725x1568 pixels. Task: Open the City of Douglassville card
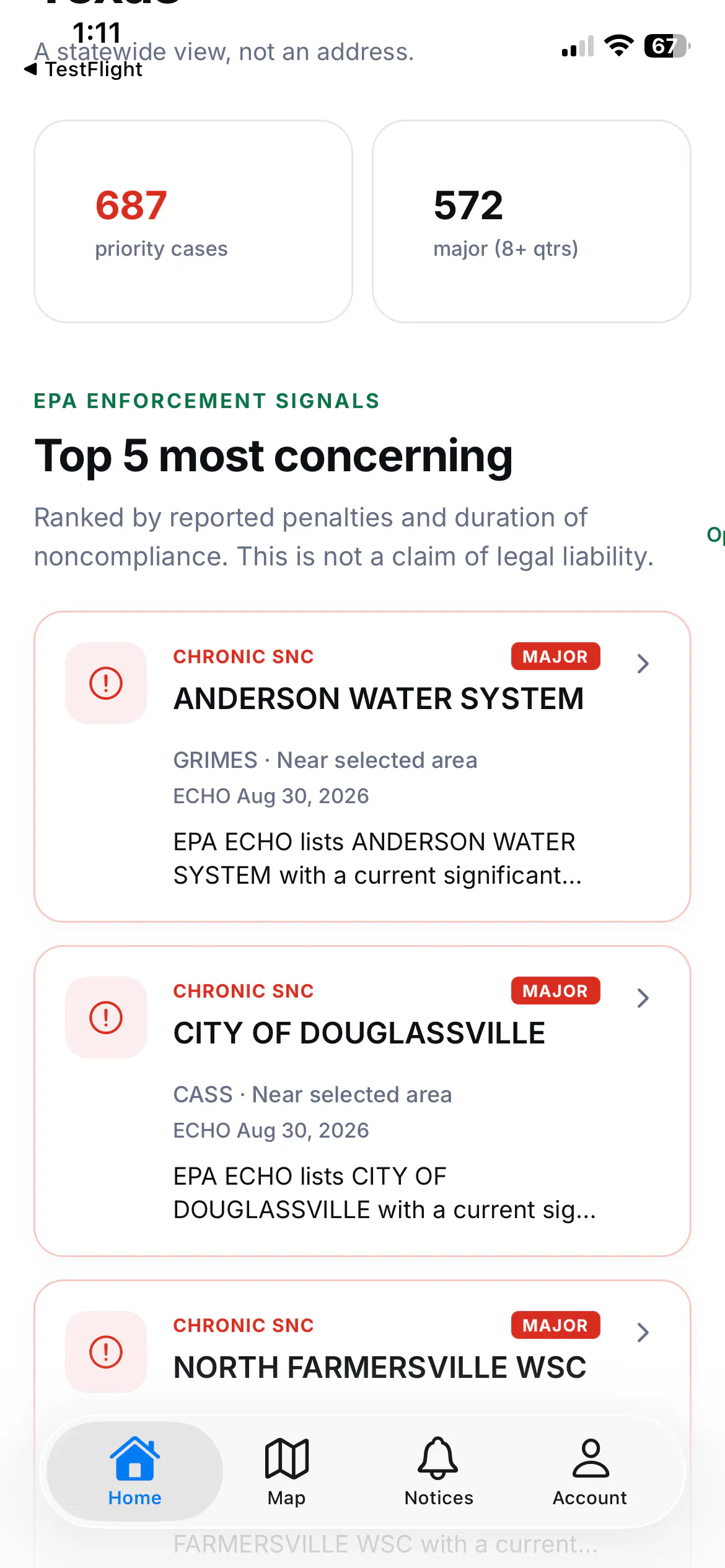coord(362,1101)
